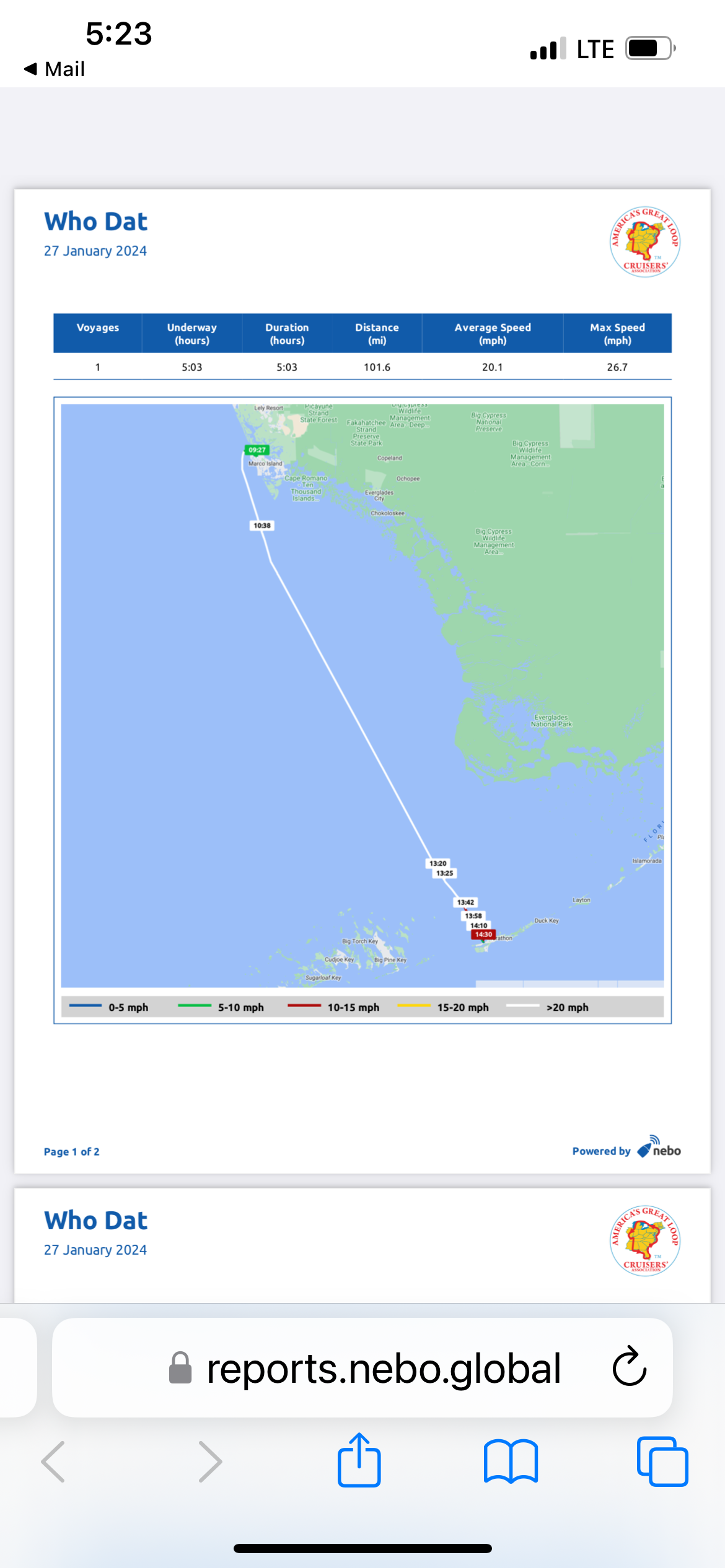Image resolution: width=725 pixels, height=1568 pixels.
Task: Go back to the previous page
Action: pyautogui.click(x=53, y=1462)
